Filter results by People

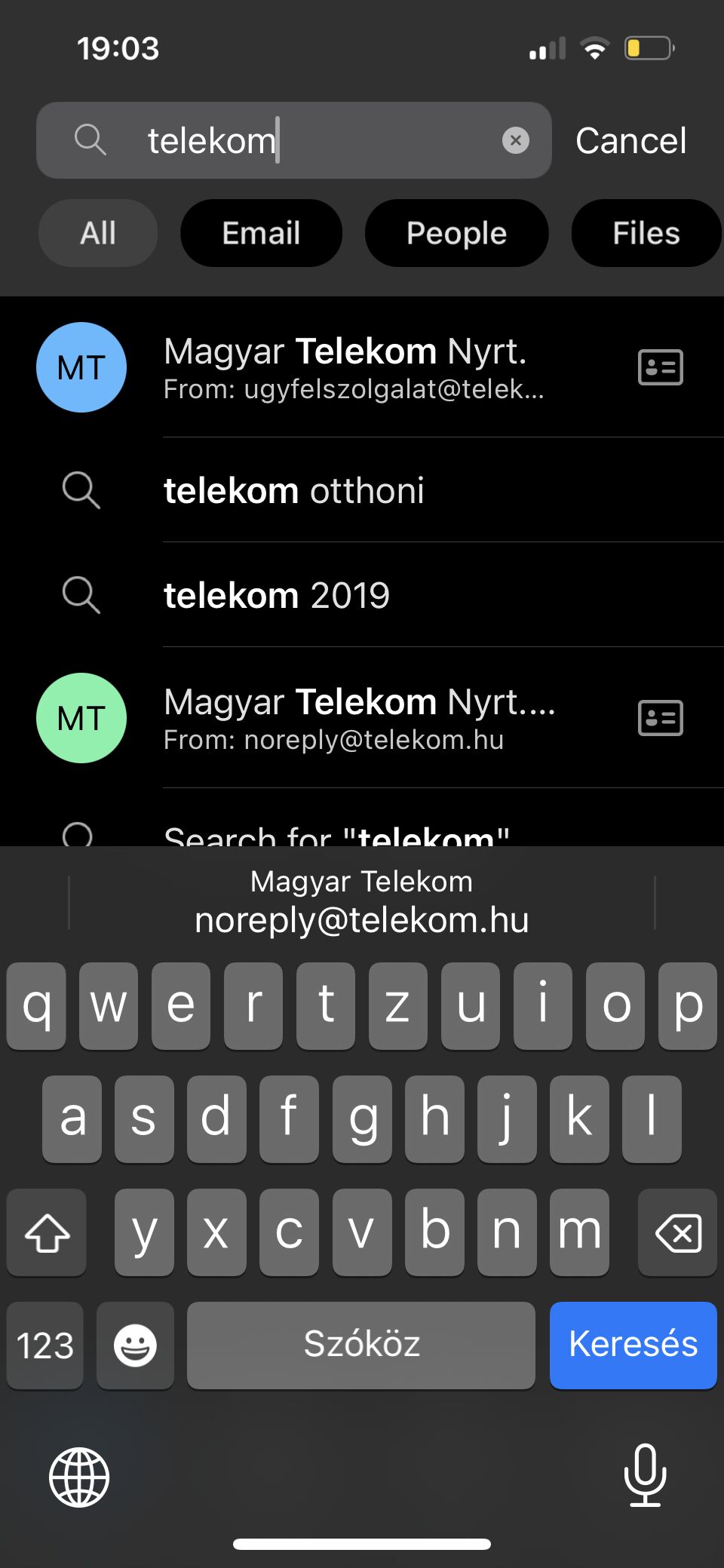click(456, 233)
